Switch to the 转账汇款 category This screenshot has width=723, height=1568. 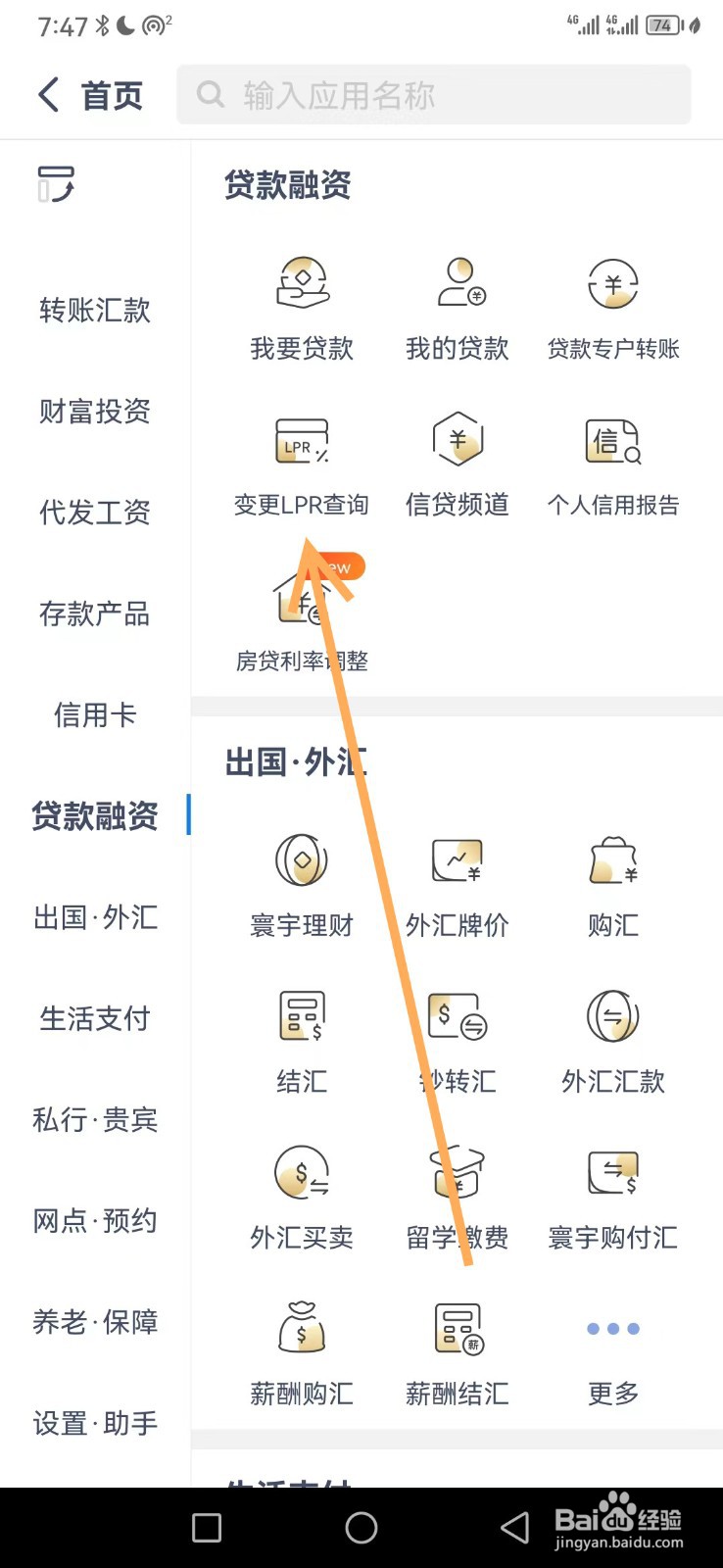tap(94, 311)
